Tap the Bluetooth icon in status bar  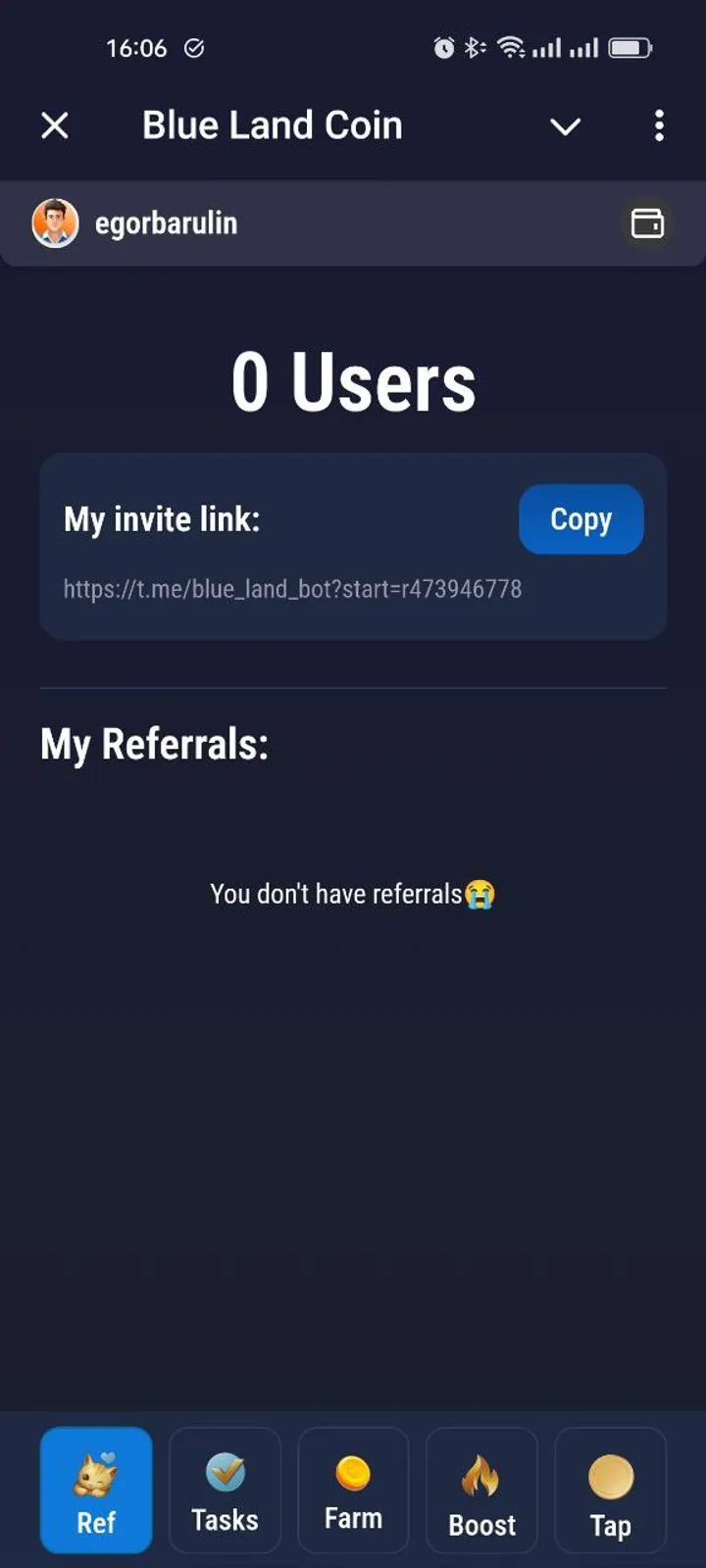point(474,47)
